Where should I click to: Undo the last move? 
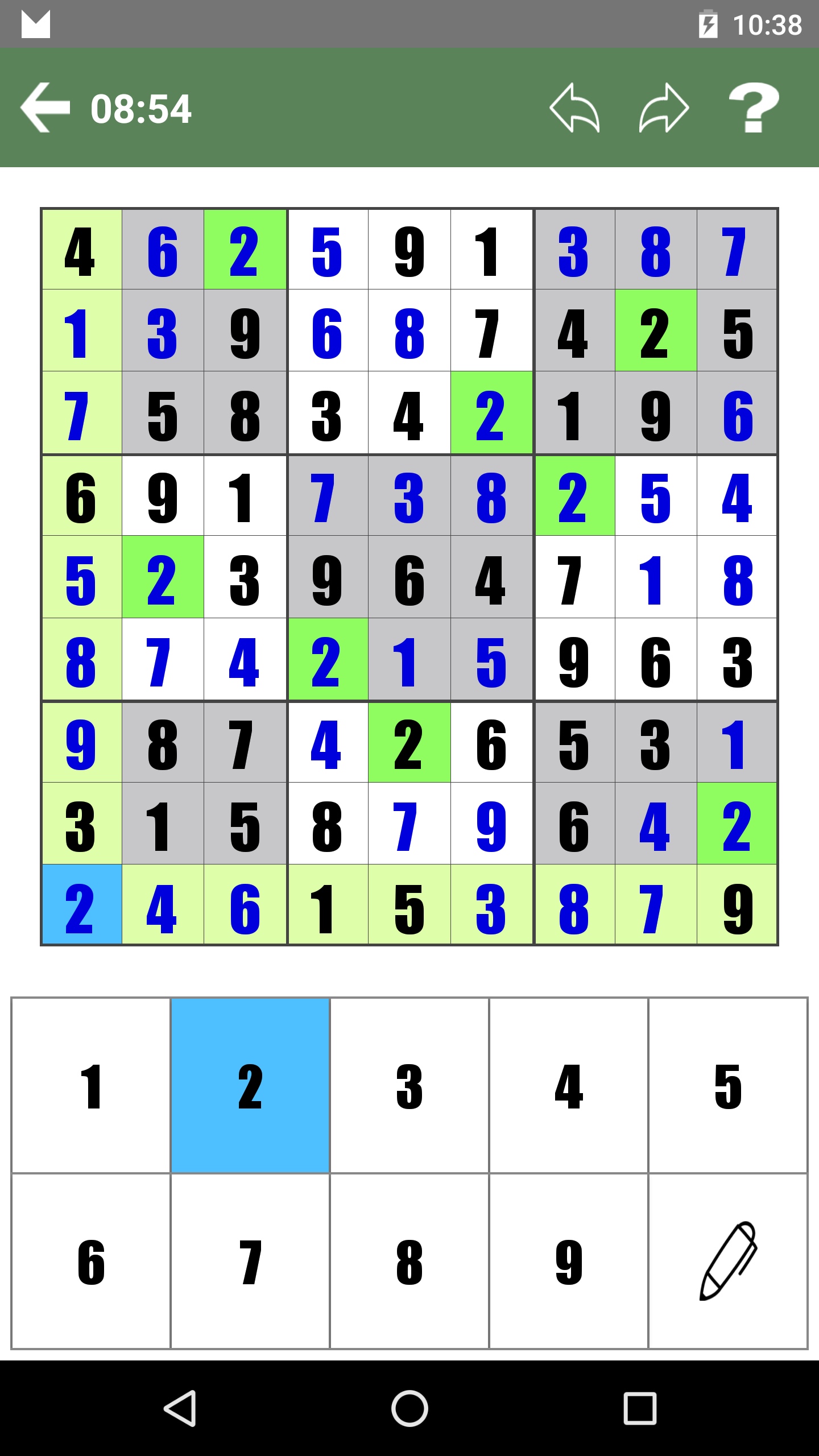pos(574,107)
